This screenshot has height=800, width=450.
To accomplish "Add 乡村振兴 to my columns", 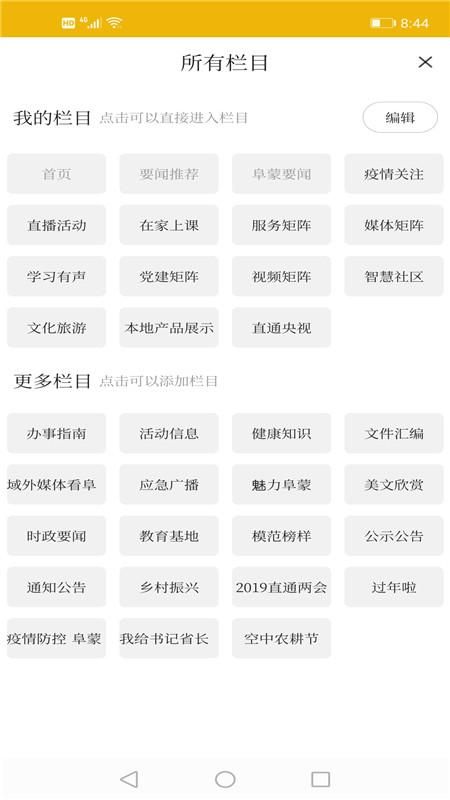I will point(169,587).
